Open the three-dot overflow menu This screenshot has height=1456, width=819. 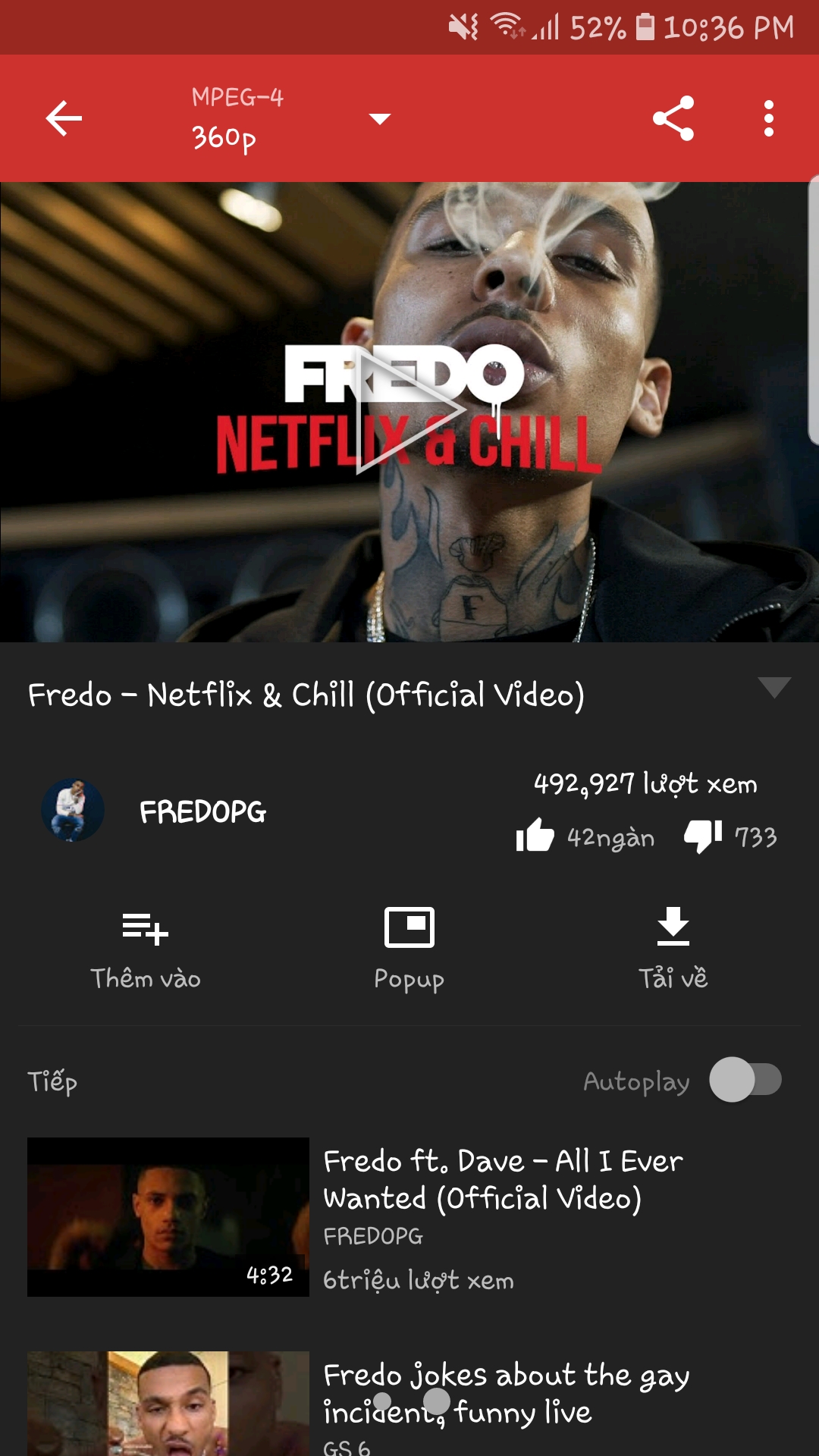pyautogui.click(x=768, y=118)
